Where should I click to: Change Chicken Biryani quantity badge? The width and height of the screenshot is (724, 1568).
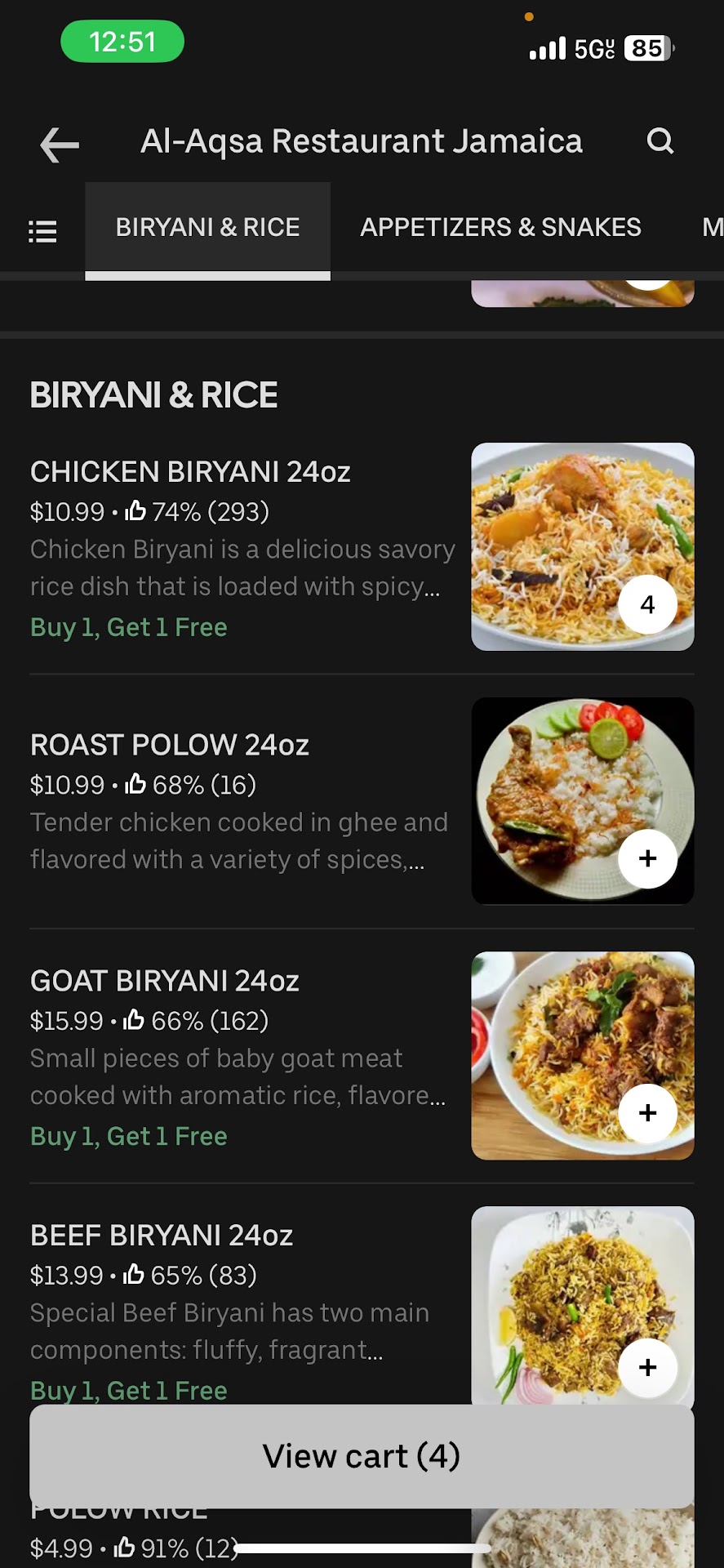[647, 604]
